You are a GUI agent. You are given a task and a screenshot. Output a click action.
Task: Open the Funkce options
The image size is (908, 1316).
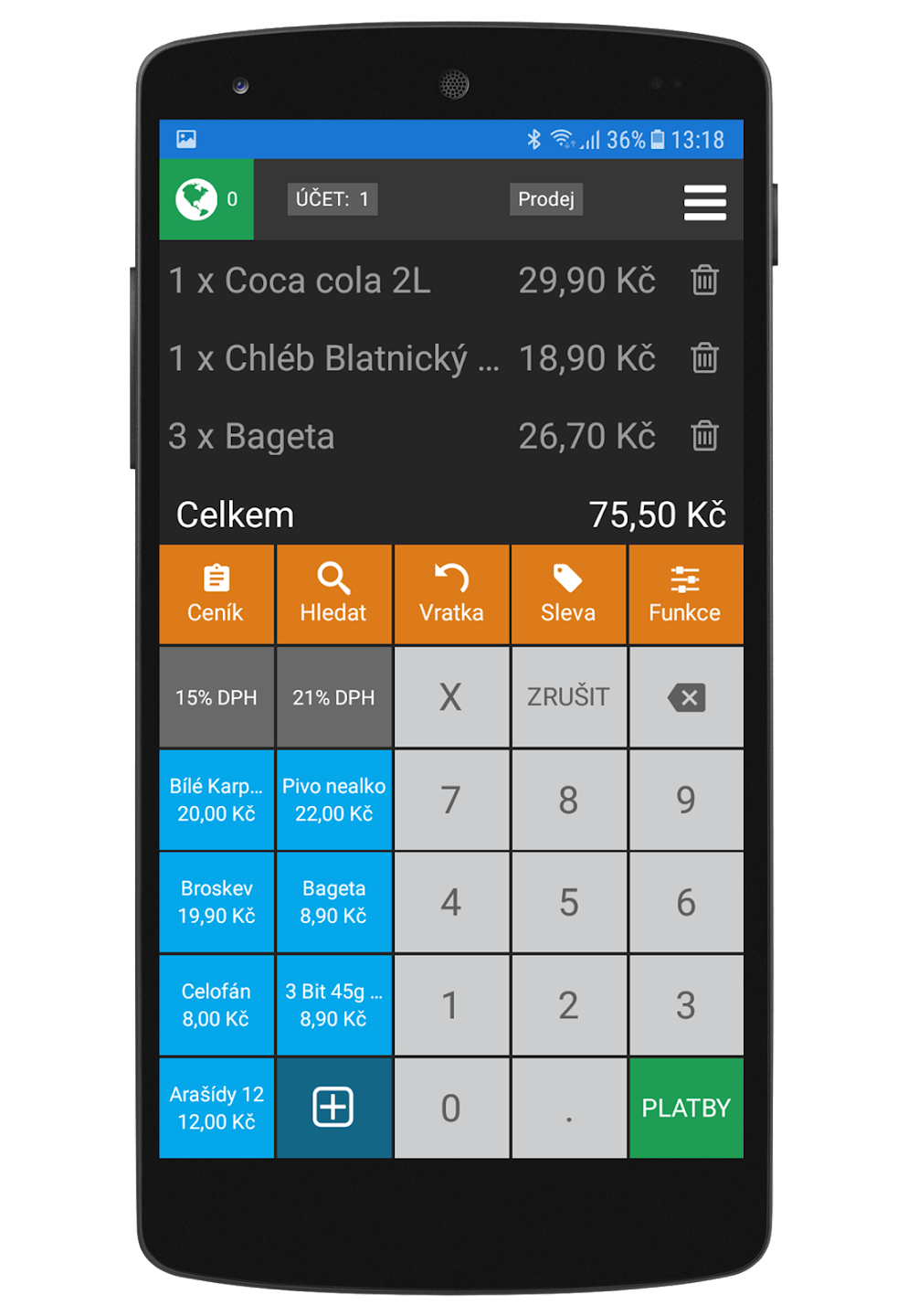685,594
